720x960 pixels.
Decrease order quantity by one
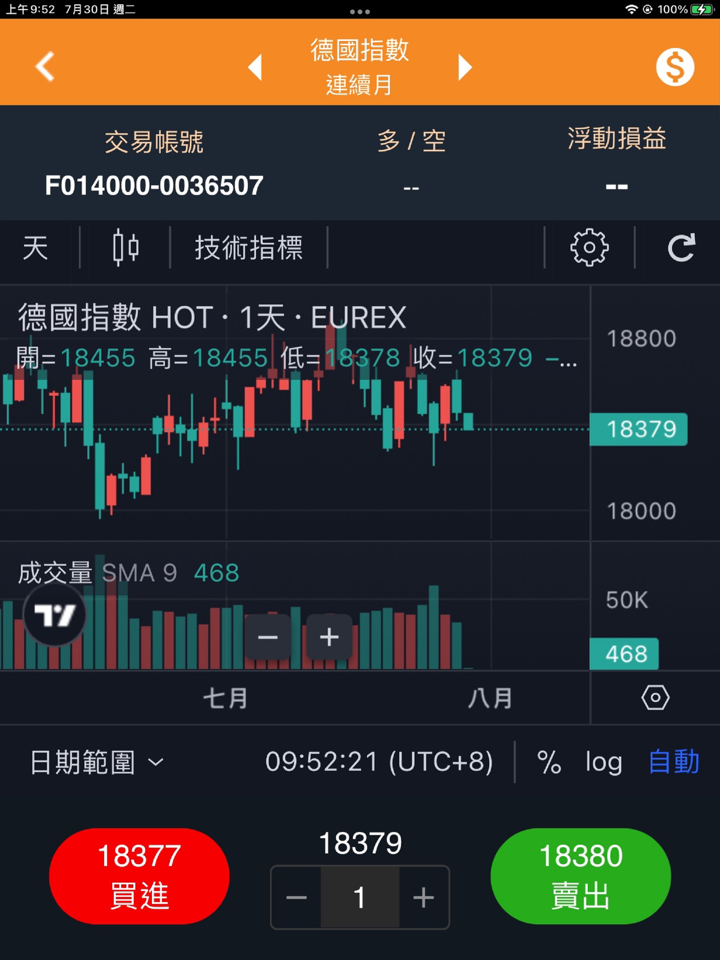(x=296, y=897)
